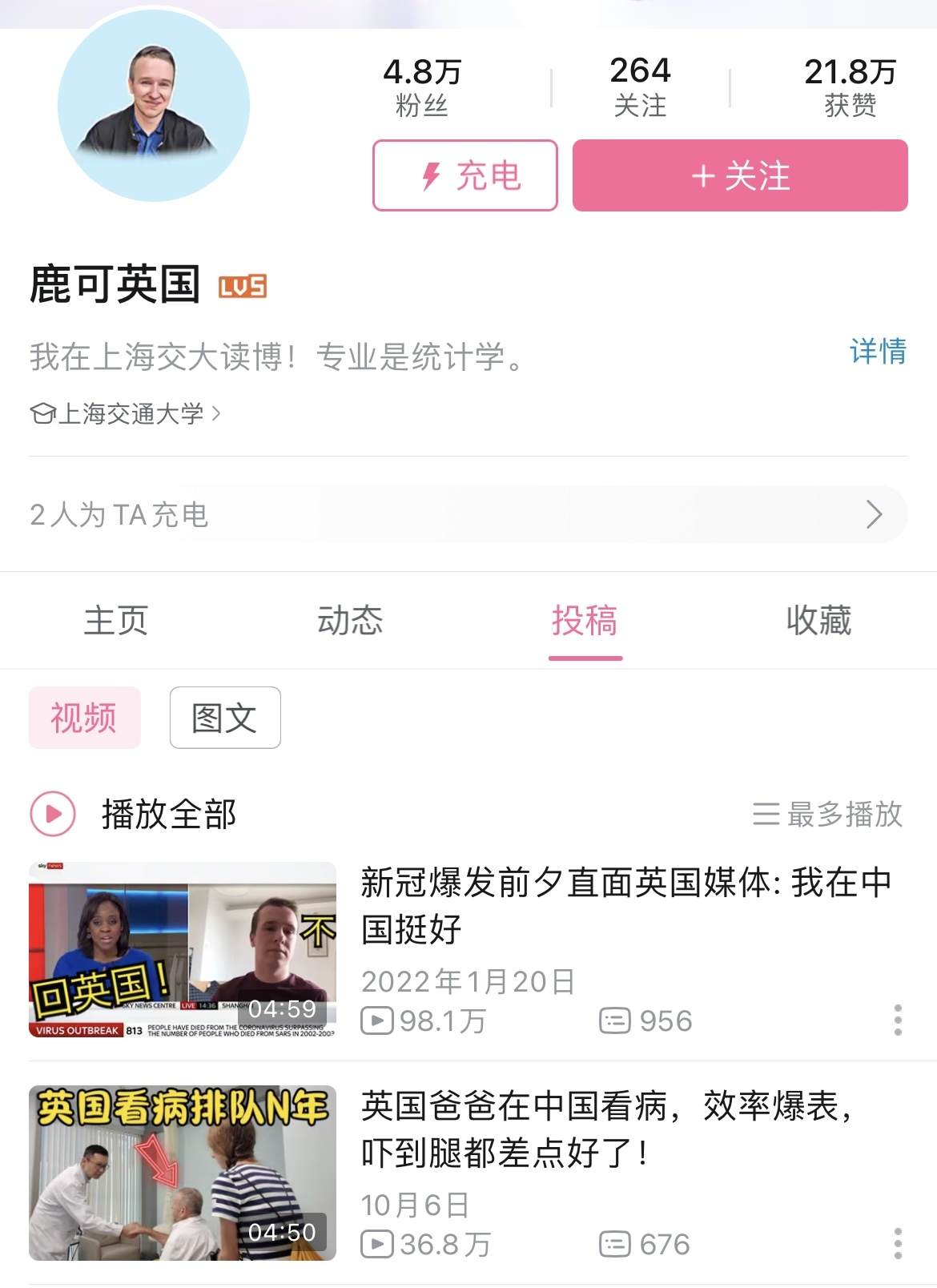Viewport: 937px width, 1288px height.
Task: Follow 鹿可英国 with the 关注 button
Action: [740, 175]
